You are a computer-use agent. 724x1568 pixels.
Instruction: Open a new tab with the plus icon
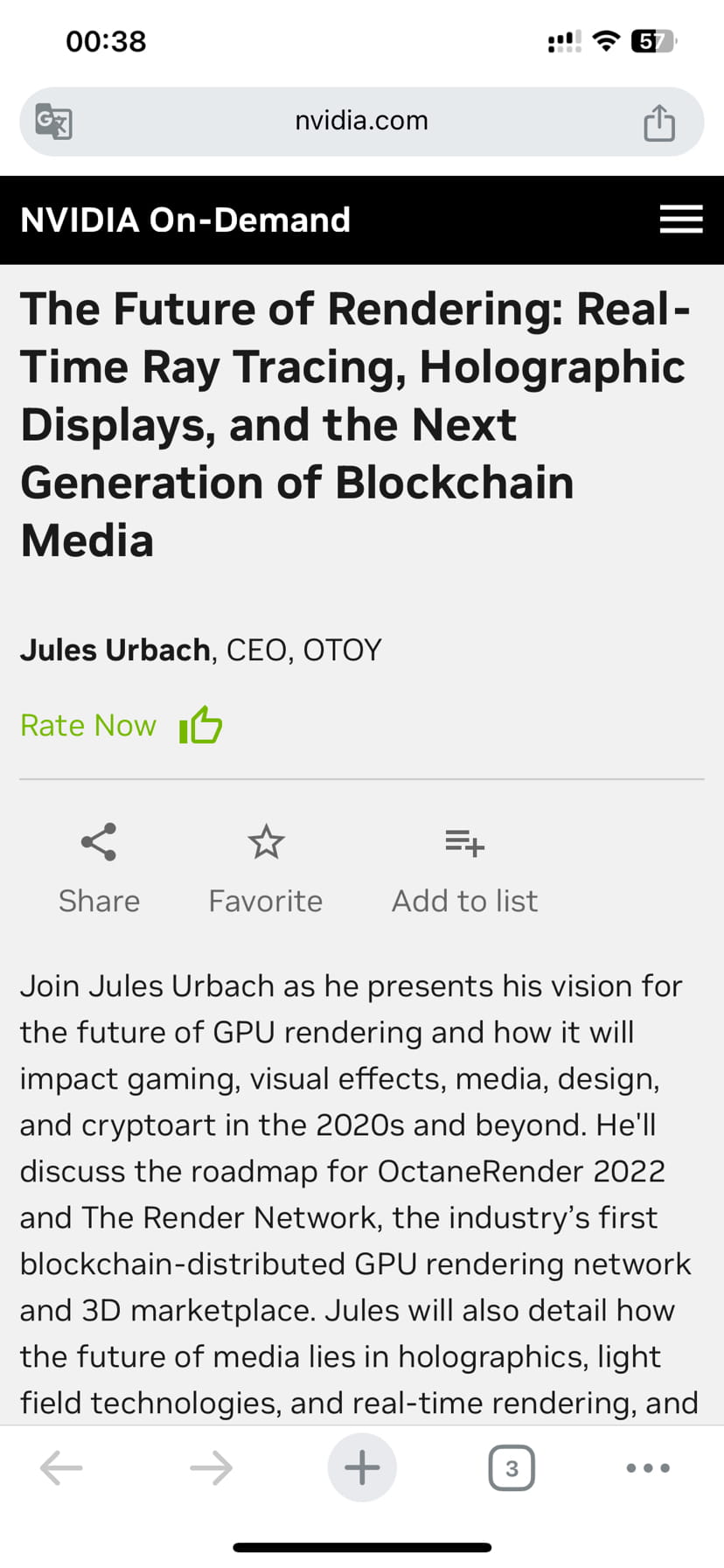362,1467
